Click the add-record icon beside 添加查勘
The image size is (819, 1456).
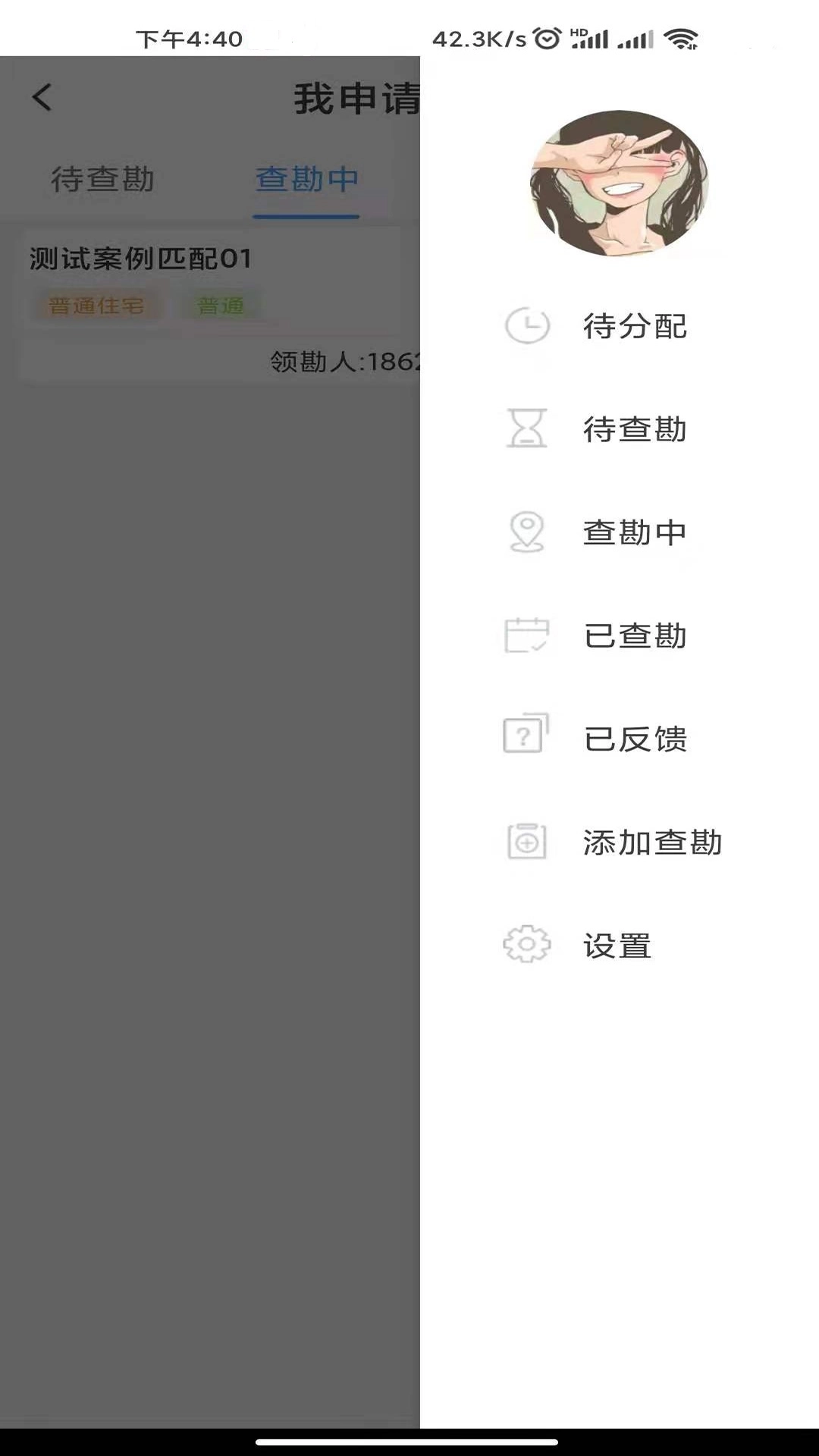(x=526, y=842)
